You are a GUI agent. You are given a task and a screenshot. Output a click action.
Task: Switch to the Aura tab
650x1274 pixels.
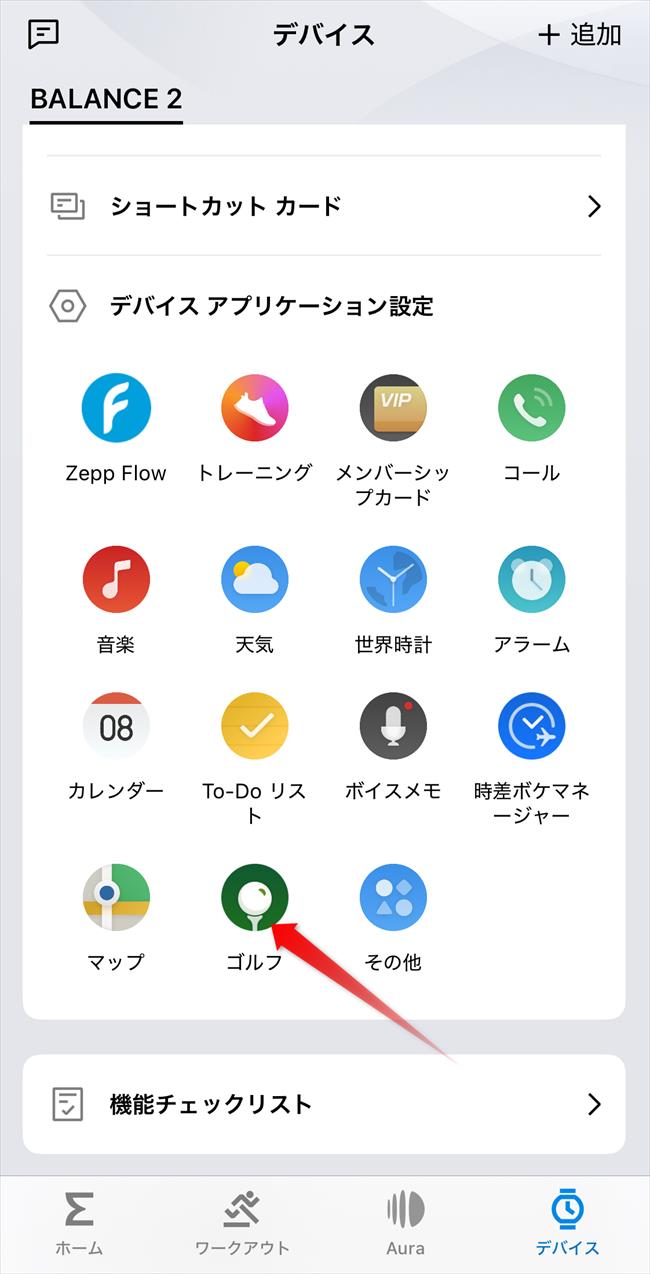[x=405, y=1223]
